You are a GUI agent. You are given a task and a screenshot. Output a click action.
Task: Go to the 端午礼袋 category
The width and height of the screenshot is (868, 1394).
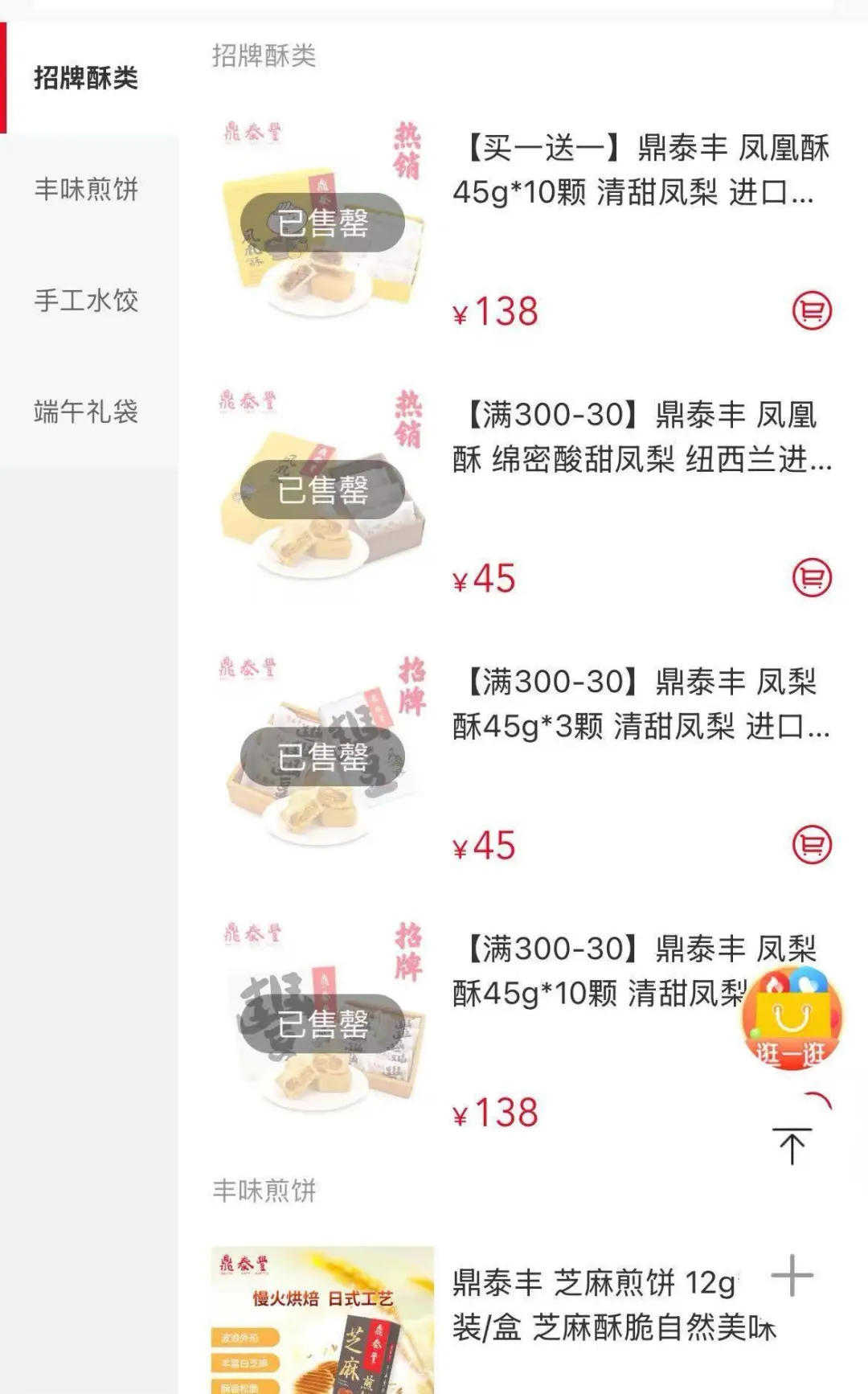click(86, 412)
